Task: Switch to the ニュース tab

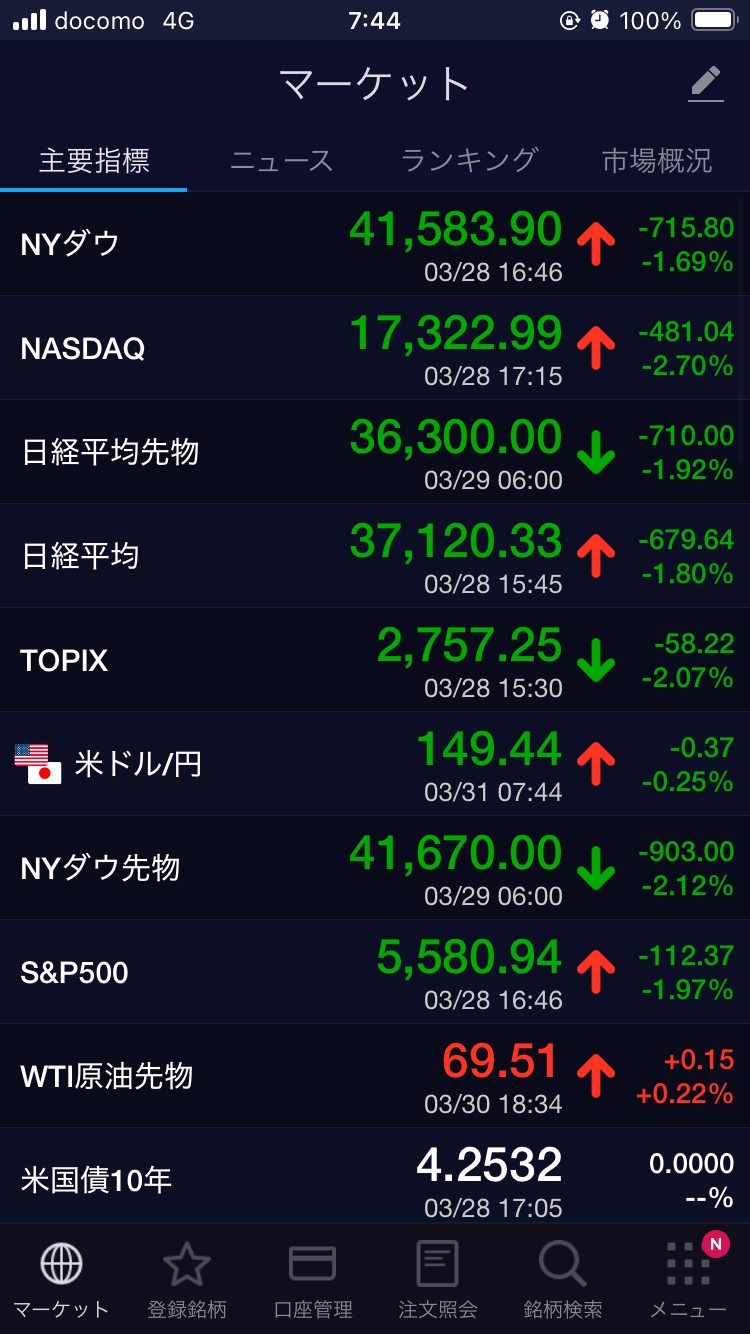Action: (x=281, y=160)
